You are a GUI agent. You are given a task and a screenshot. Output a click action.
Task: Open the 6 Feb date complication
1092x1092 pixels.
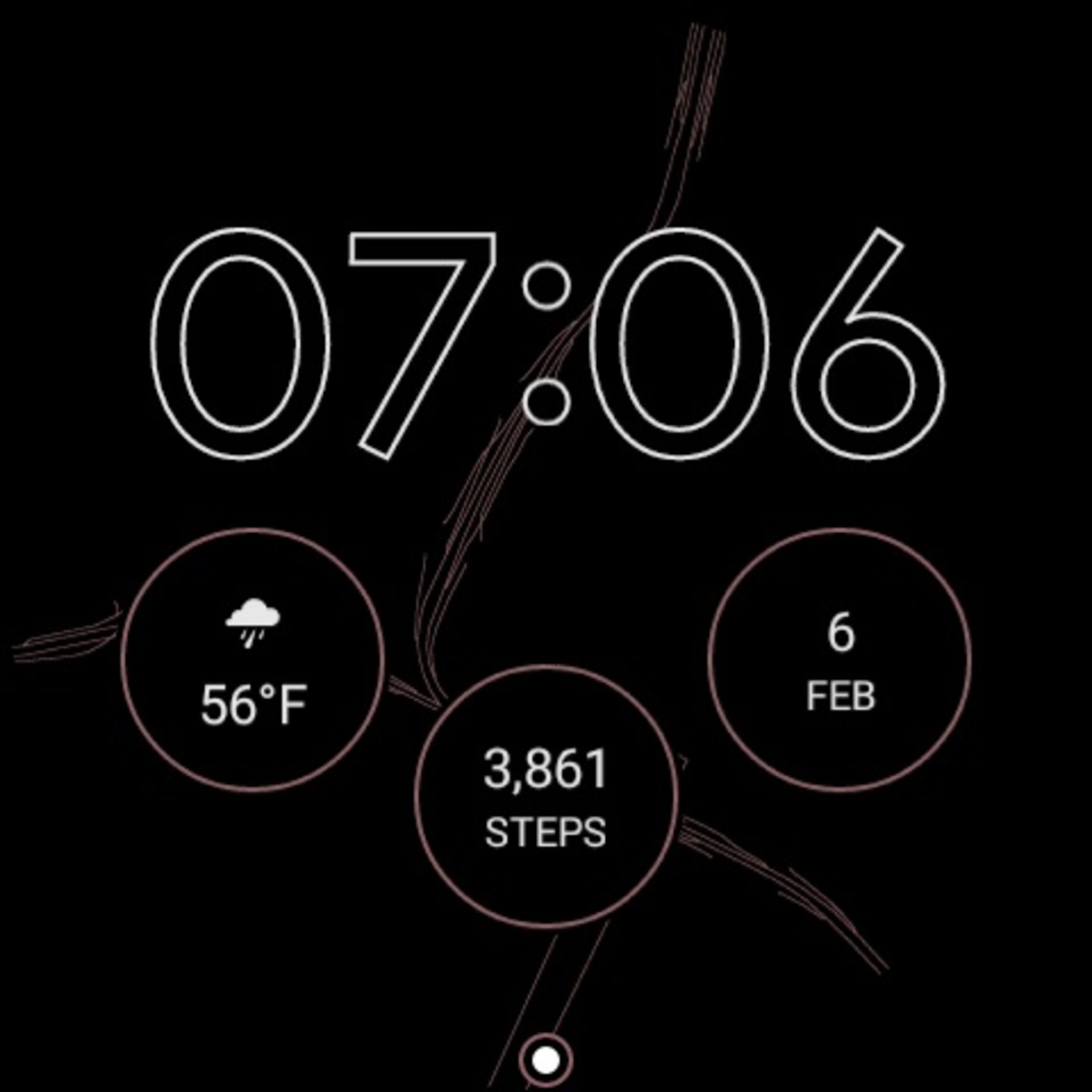pos(839,660)
